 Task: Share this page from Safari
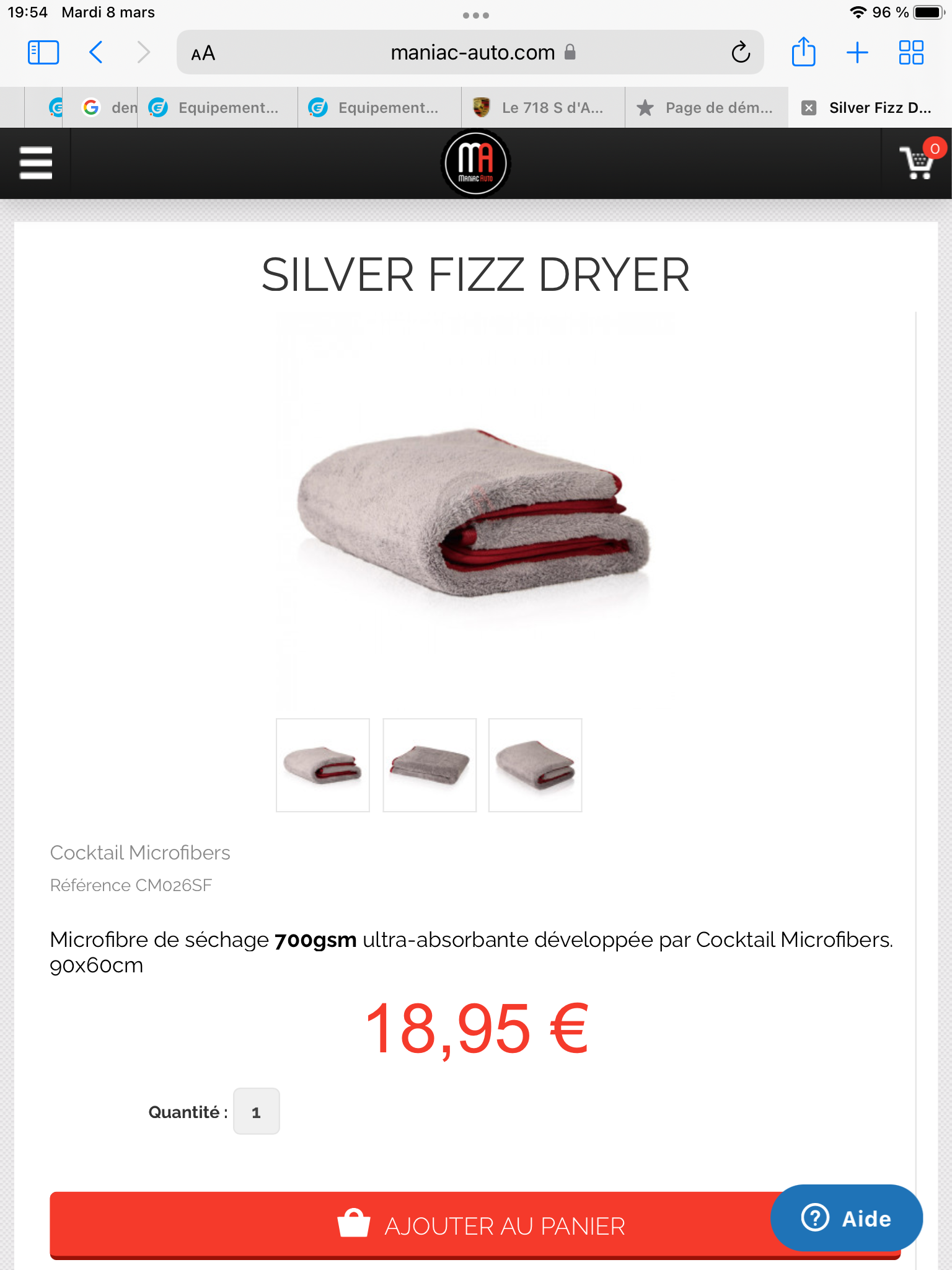[x=803, y=53]
